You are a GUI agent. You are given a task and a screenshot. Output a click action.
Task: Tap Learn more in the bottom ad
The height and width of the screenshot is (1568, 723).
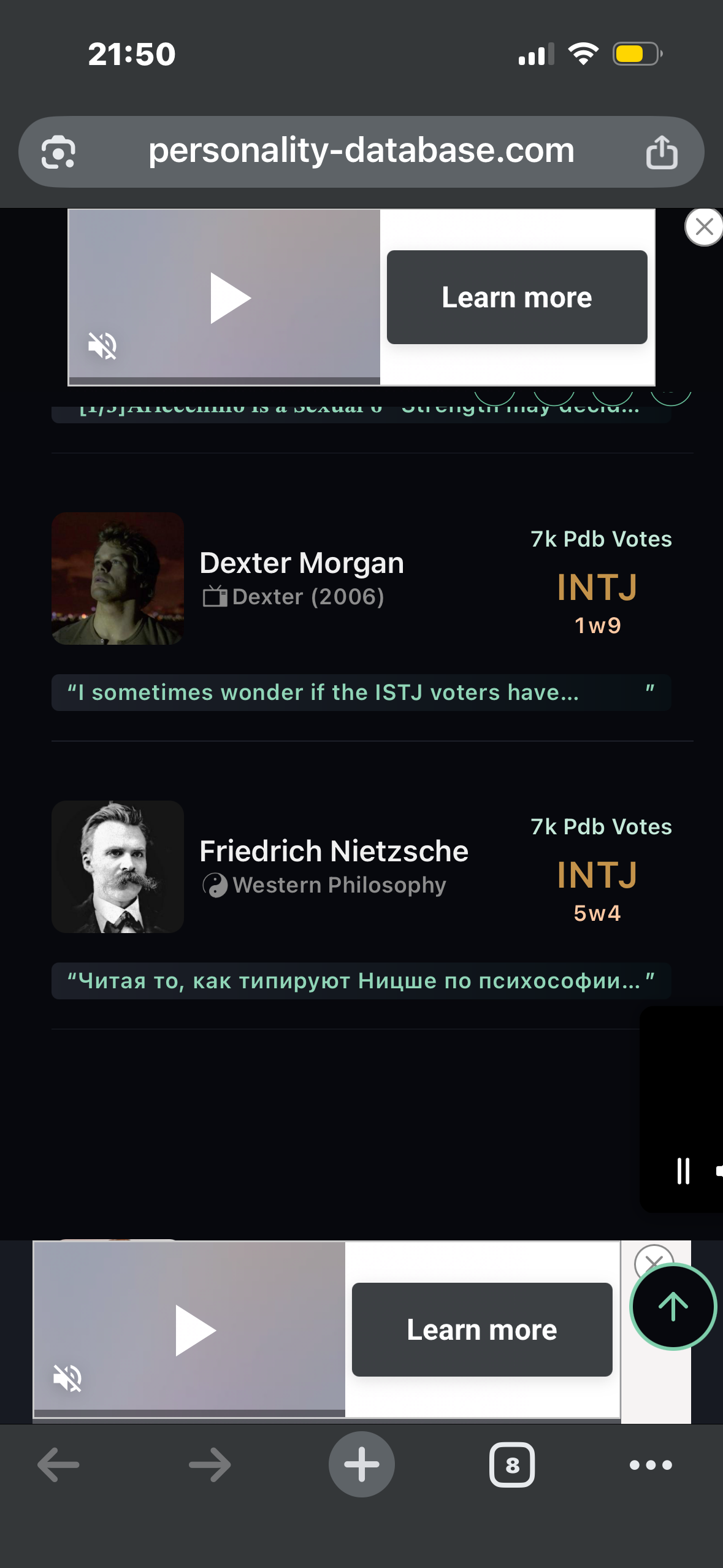pyautogui.click(x=481, y=1330)
